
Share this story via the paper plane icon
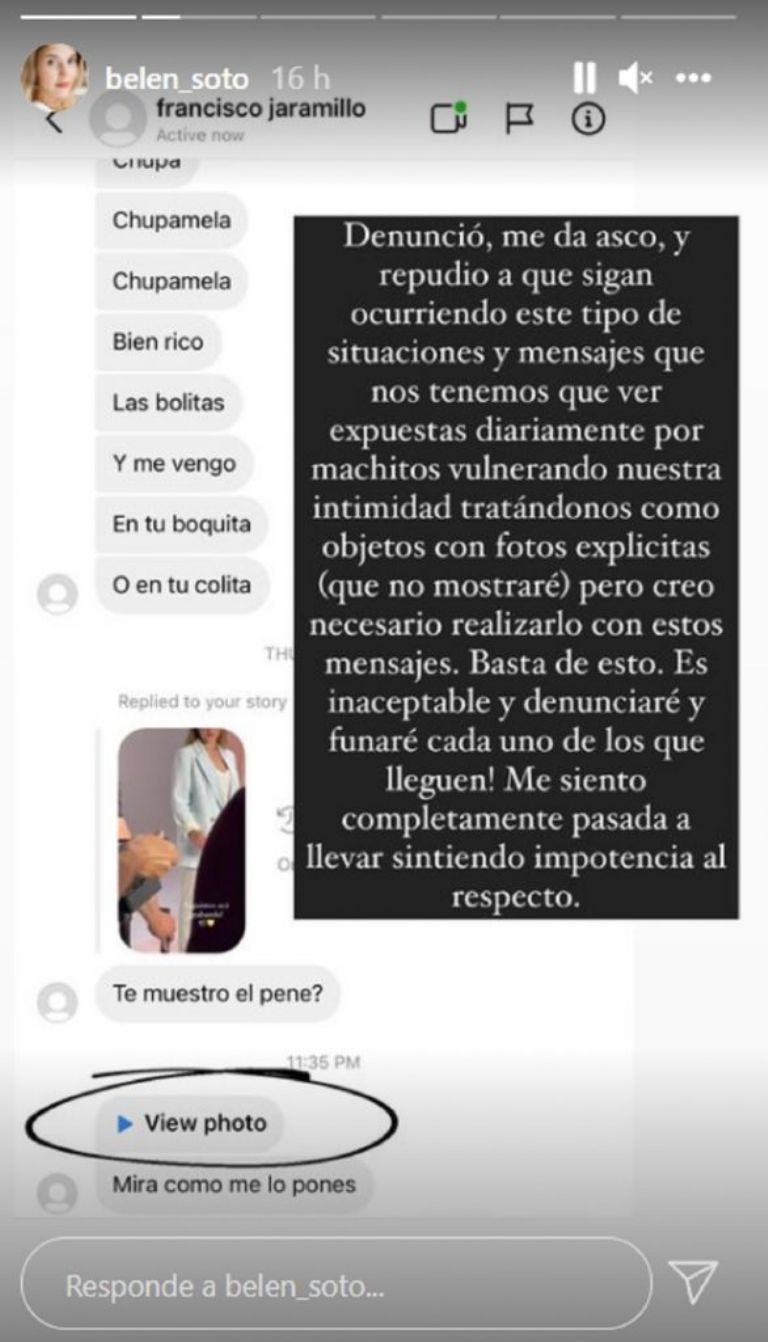[x=693, y=1283]
